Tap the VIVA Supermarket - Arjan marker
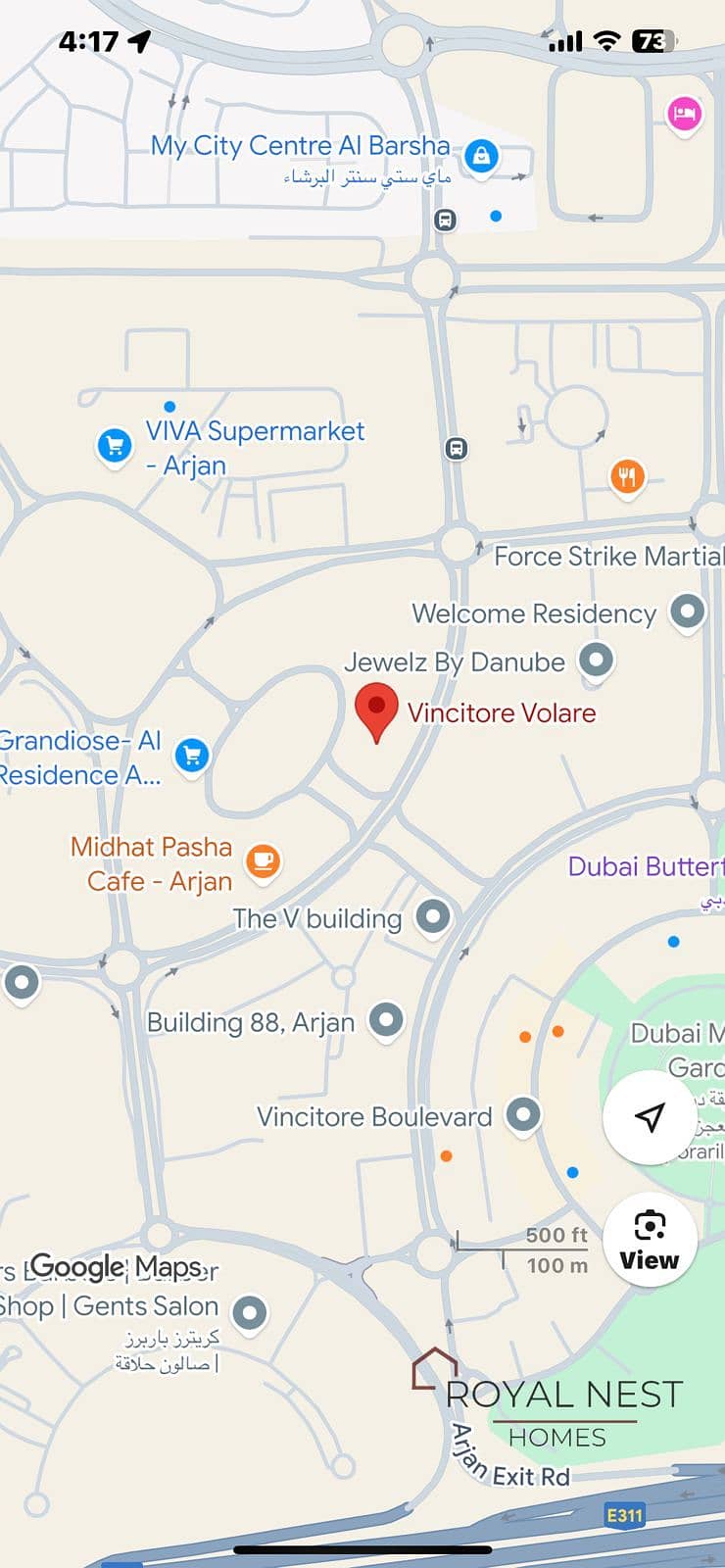 pyautogui.click(x=115, y=447)
